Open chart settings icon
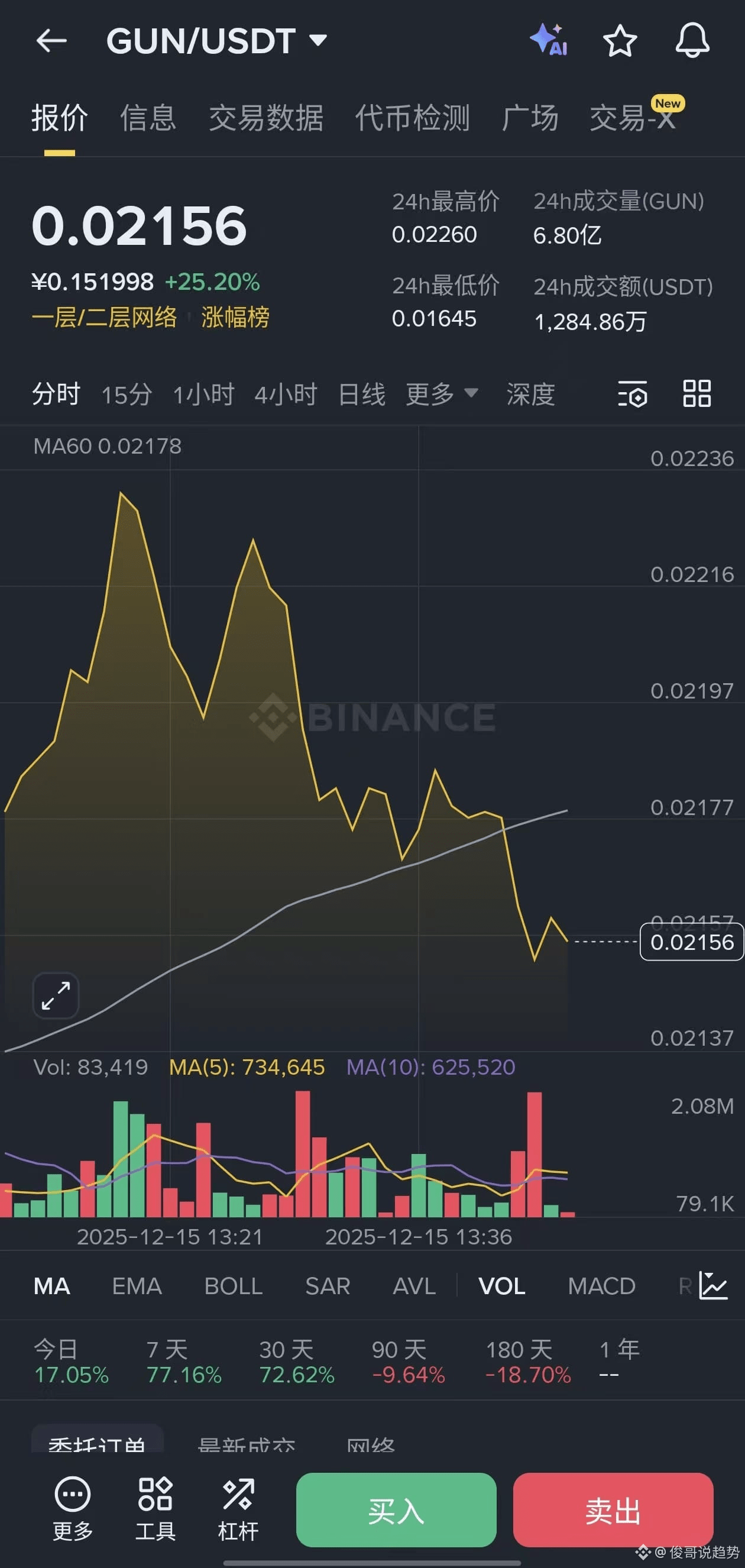The width and height of the screenshot is (745, 1568). [x=633, y=394]
